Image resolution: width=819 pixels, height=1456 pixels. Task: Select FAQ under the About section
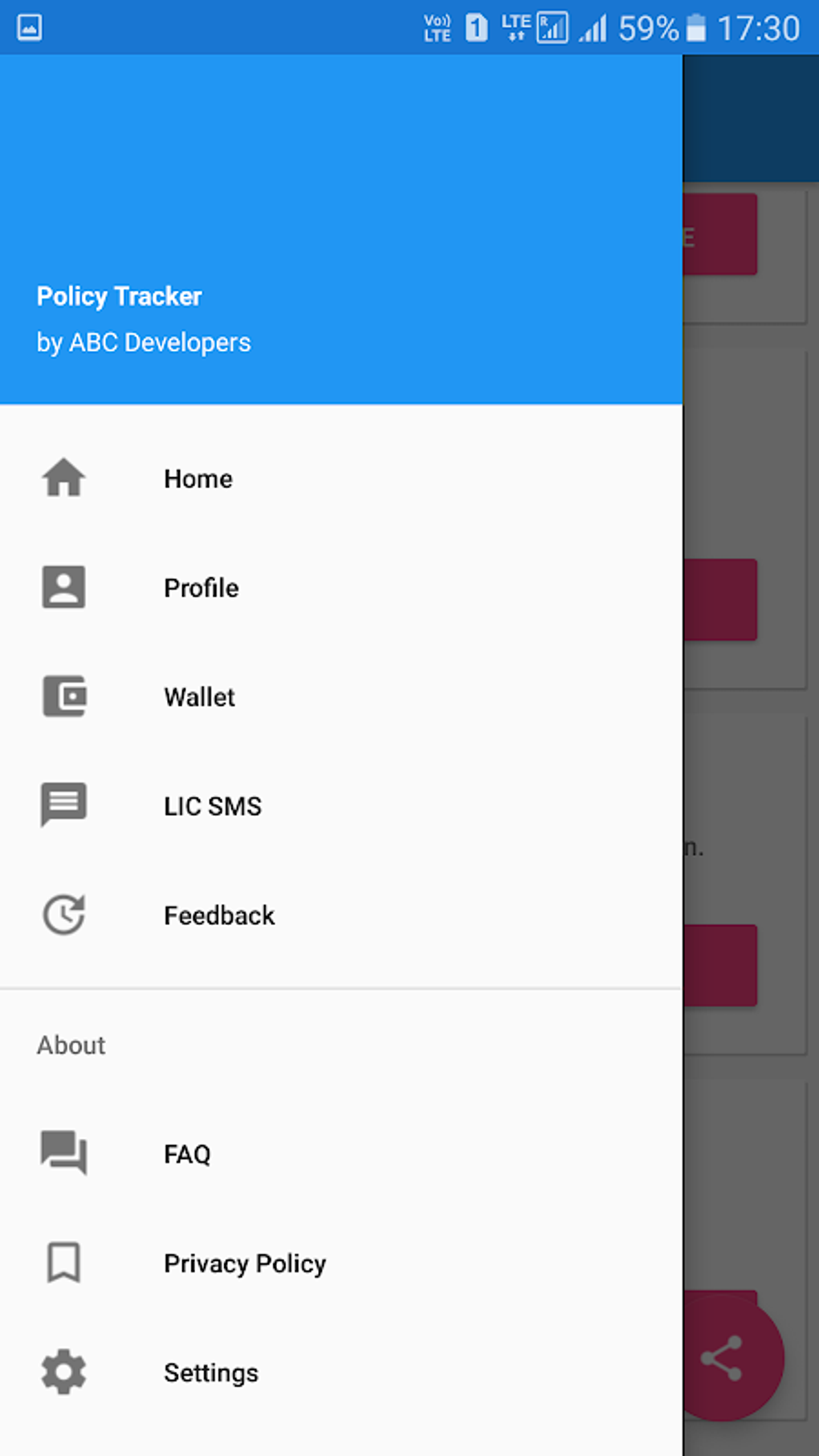(x=187, y=1154)
